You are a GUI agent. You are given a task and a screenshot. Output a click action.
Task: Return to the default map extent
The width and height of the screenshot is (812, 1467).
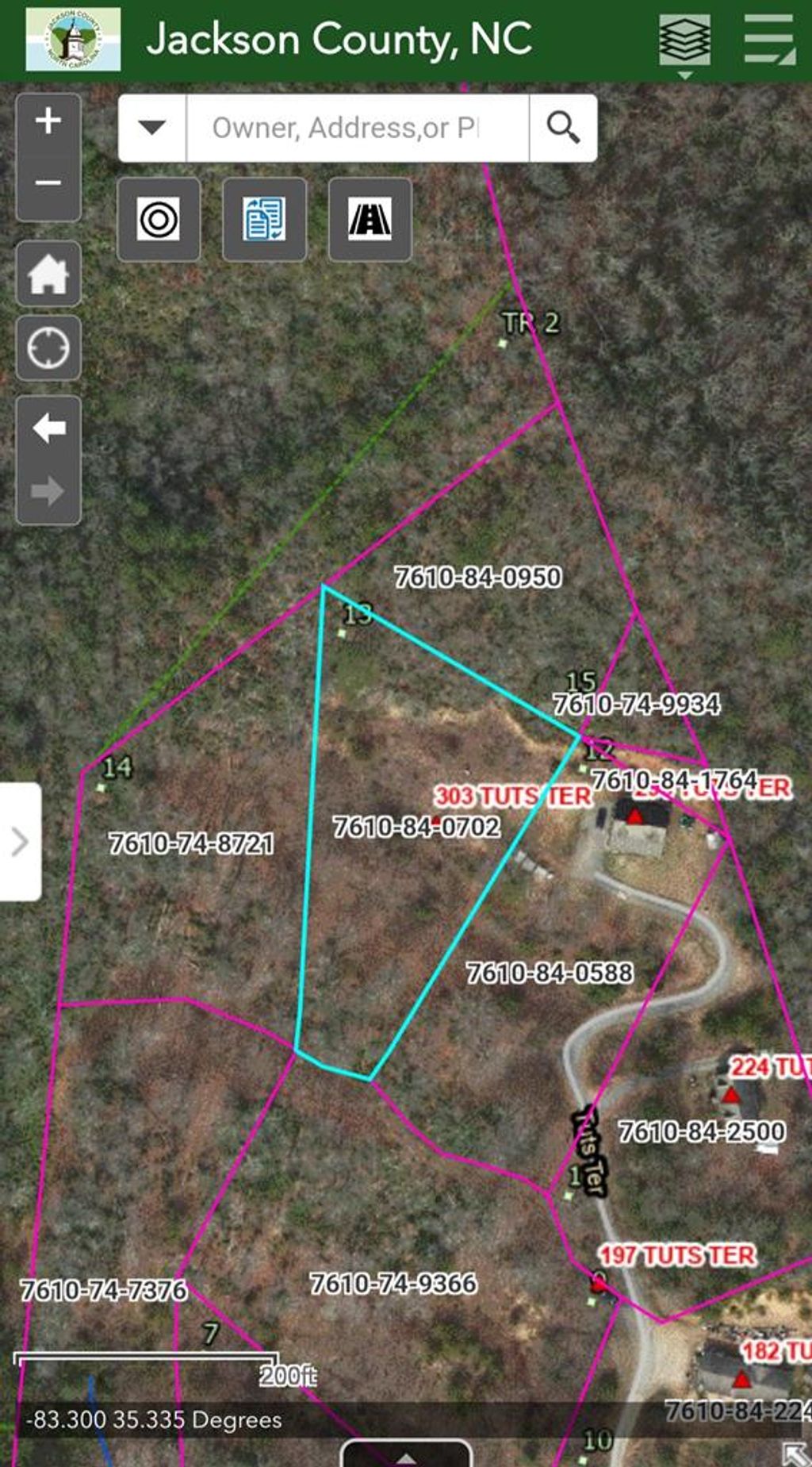point(48,275)
